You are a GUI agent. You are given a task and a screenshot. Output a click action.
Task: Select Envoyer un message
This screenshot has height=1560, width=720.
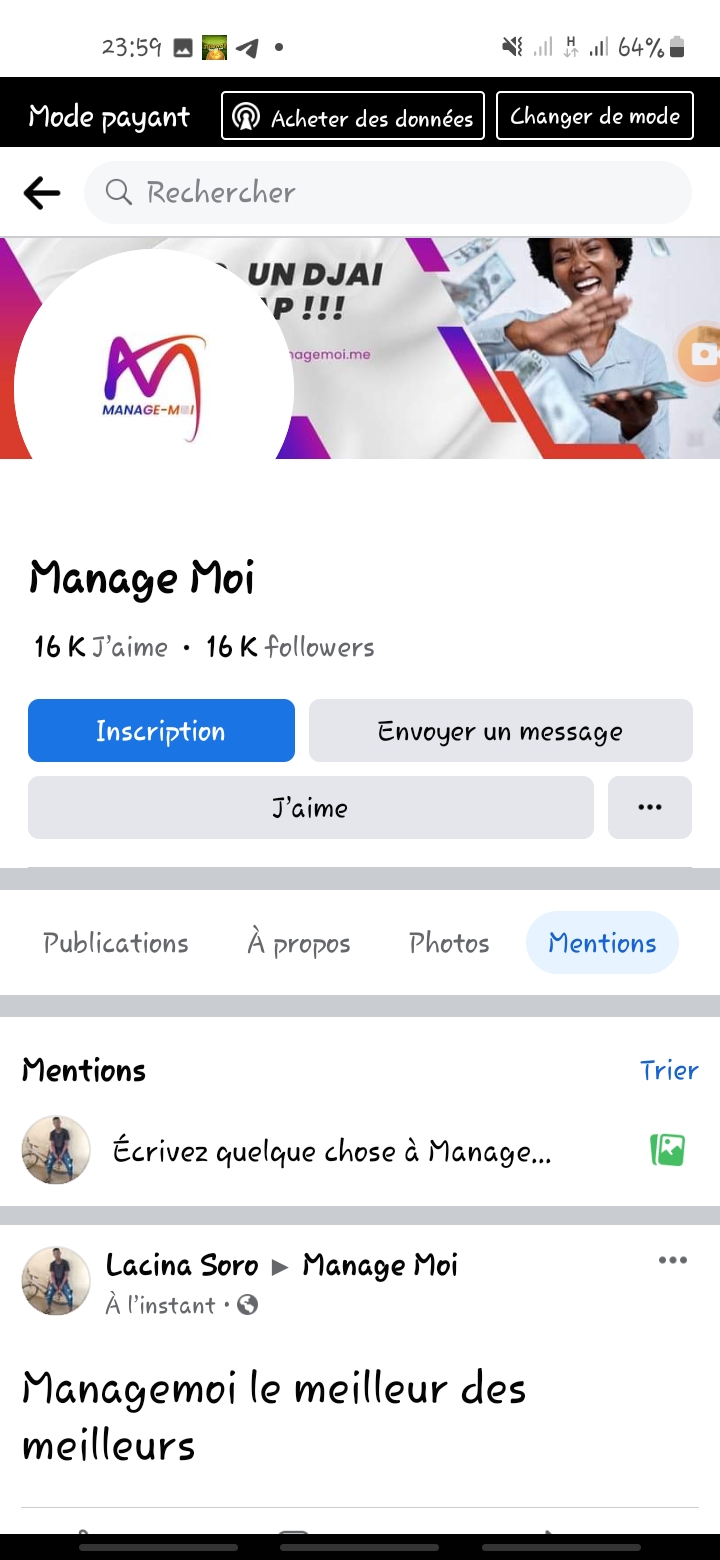500,731
